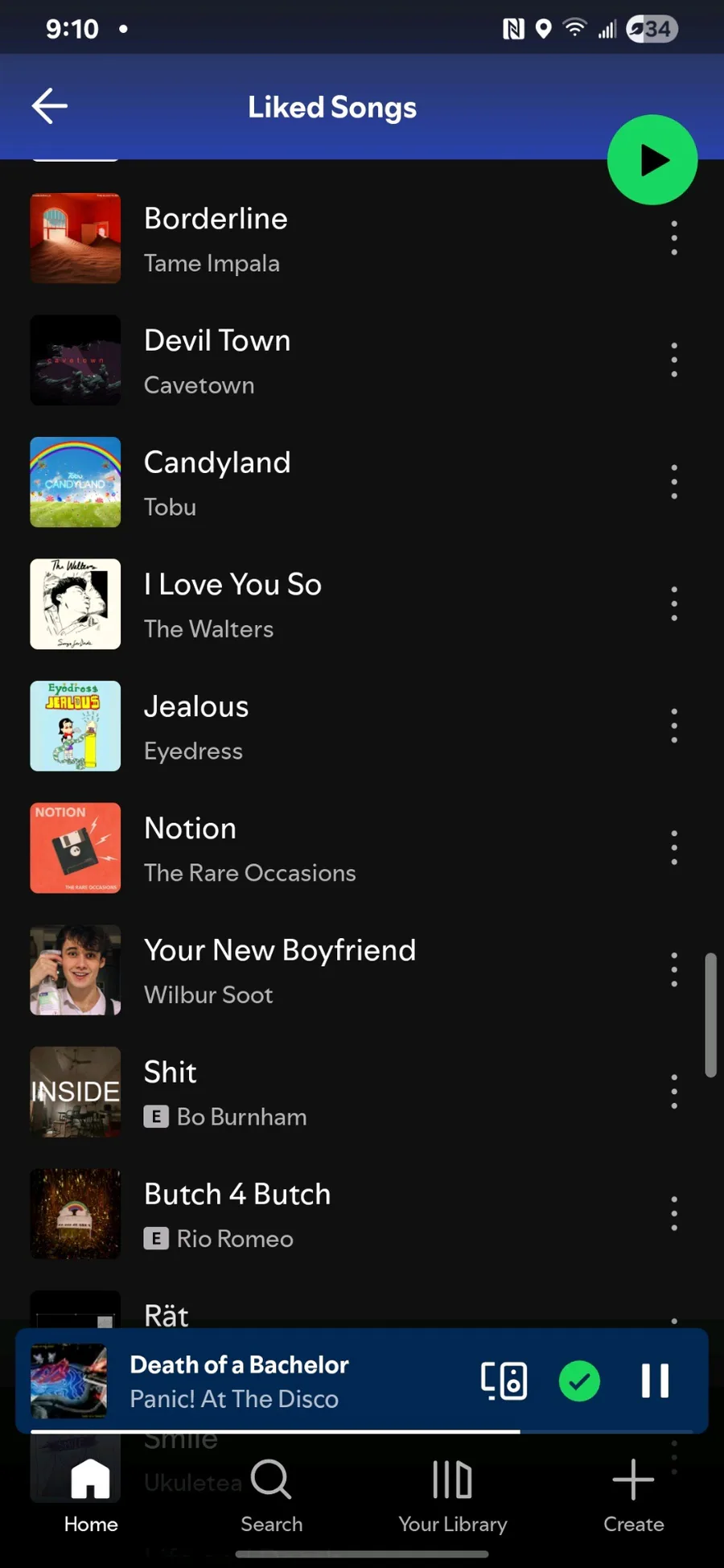Open Your Library tab
Screen dimensions: 724x1568
453,1495
